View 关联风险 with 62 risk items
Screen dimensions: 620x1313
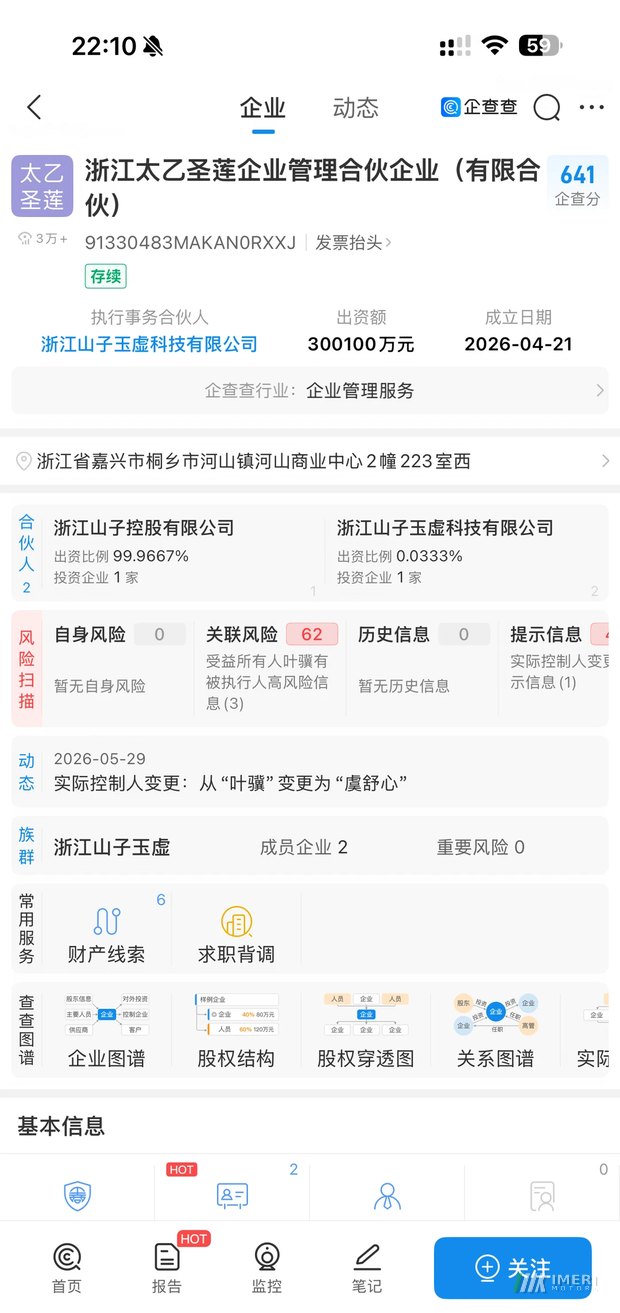pos(270,665)
